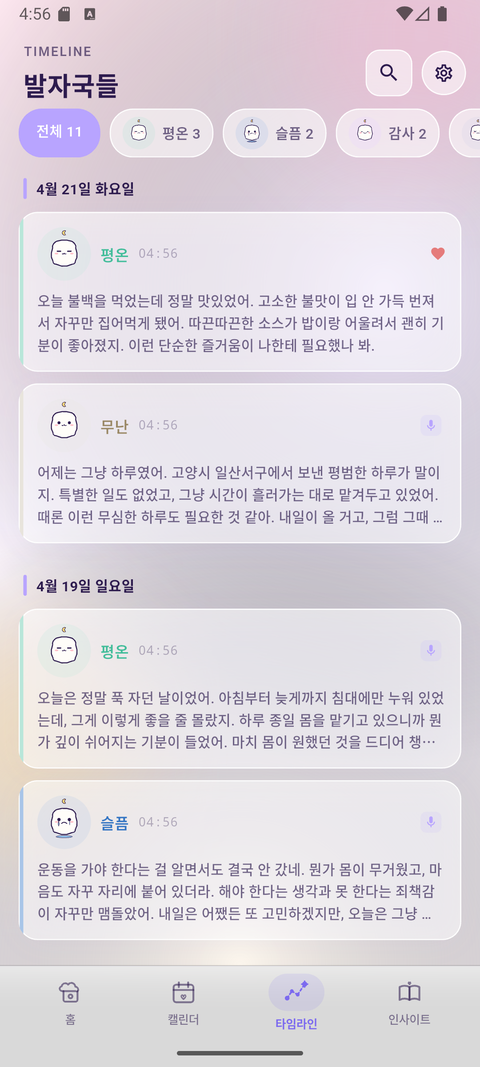Open the 슬픔 entry about skipping exercise
Viewport: 480px width, 1067px height.
click(x=240, y=860)
